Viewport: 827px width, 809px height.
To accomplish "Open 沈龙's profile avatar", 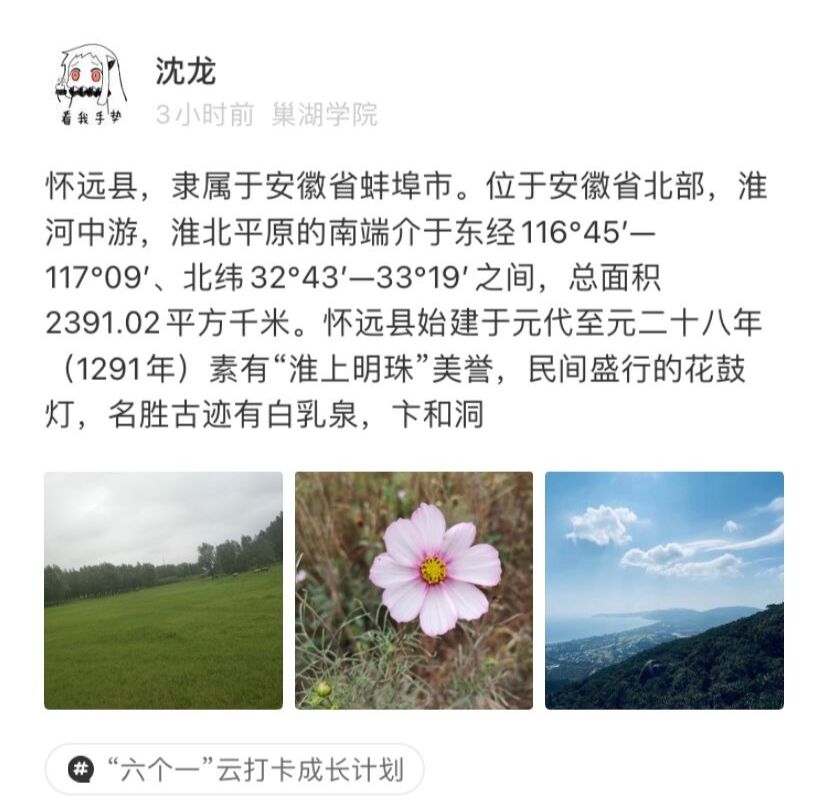I will [88, 85].
